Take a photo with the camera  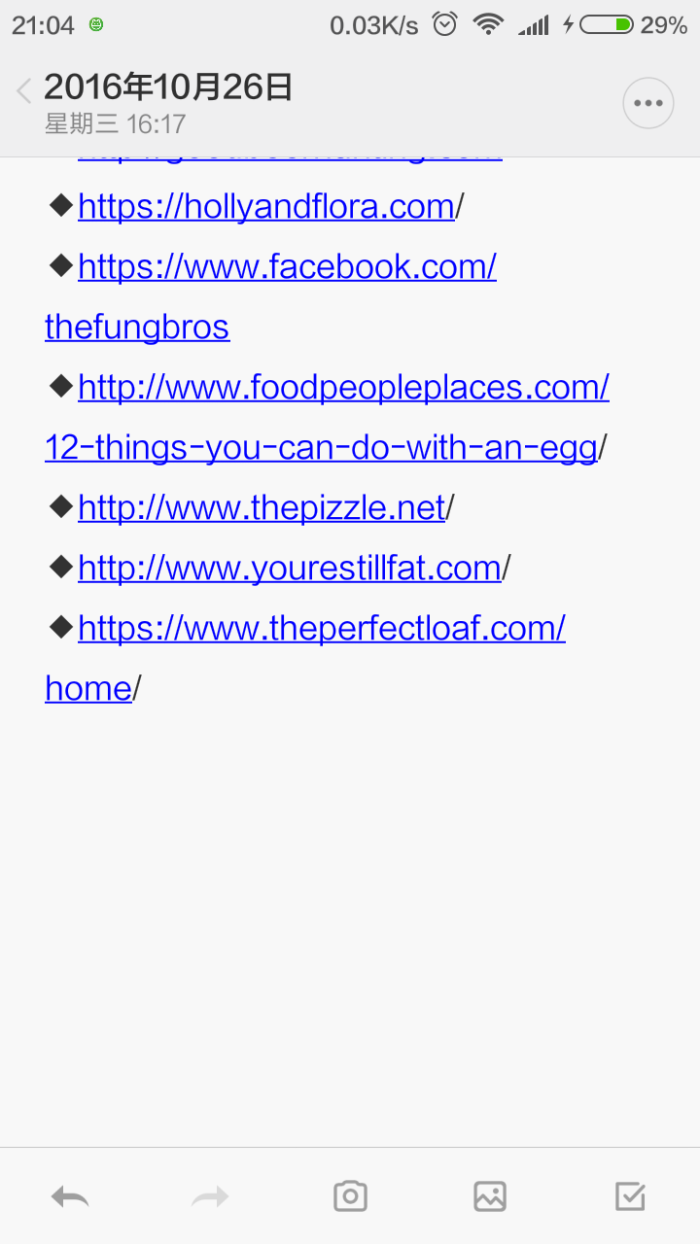click(350, 1196)
